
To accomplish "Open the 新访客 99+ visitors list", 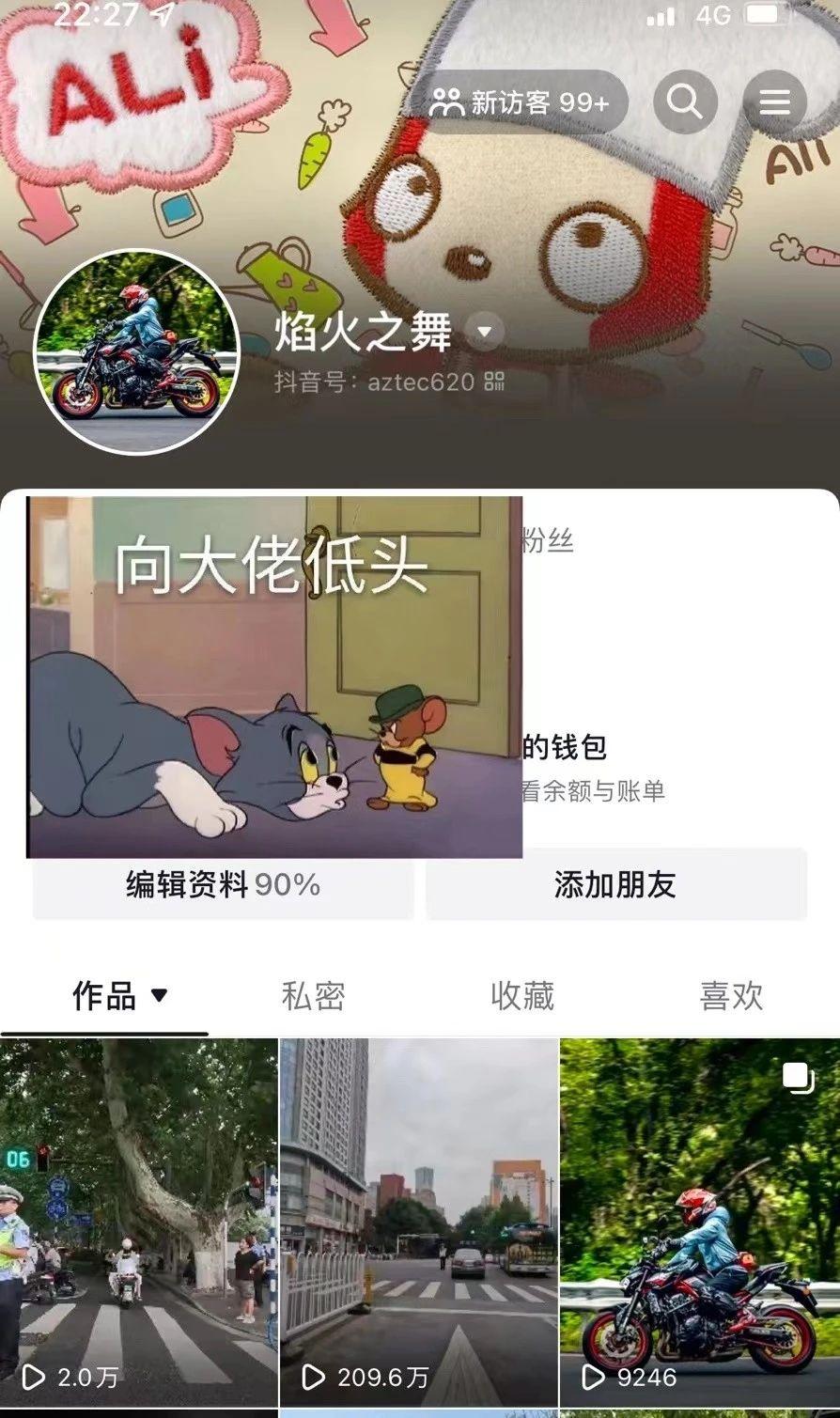I will (520, 101).
